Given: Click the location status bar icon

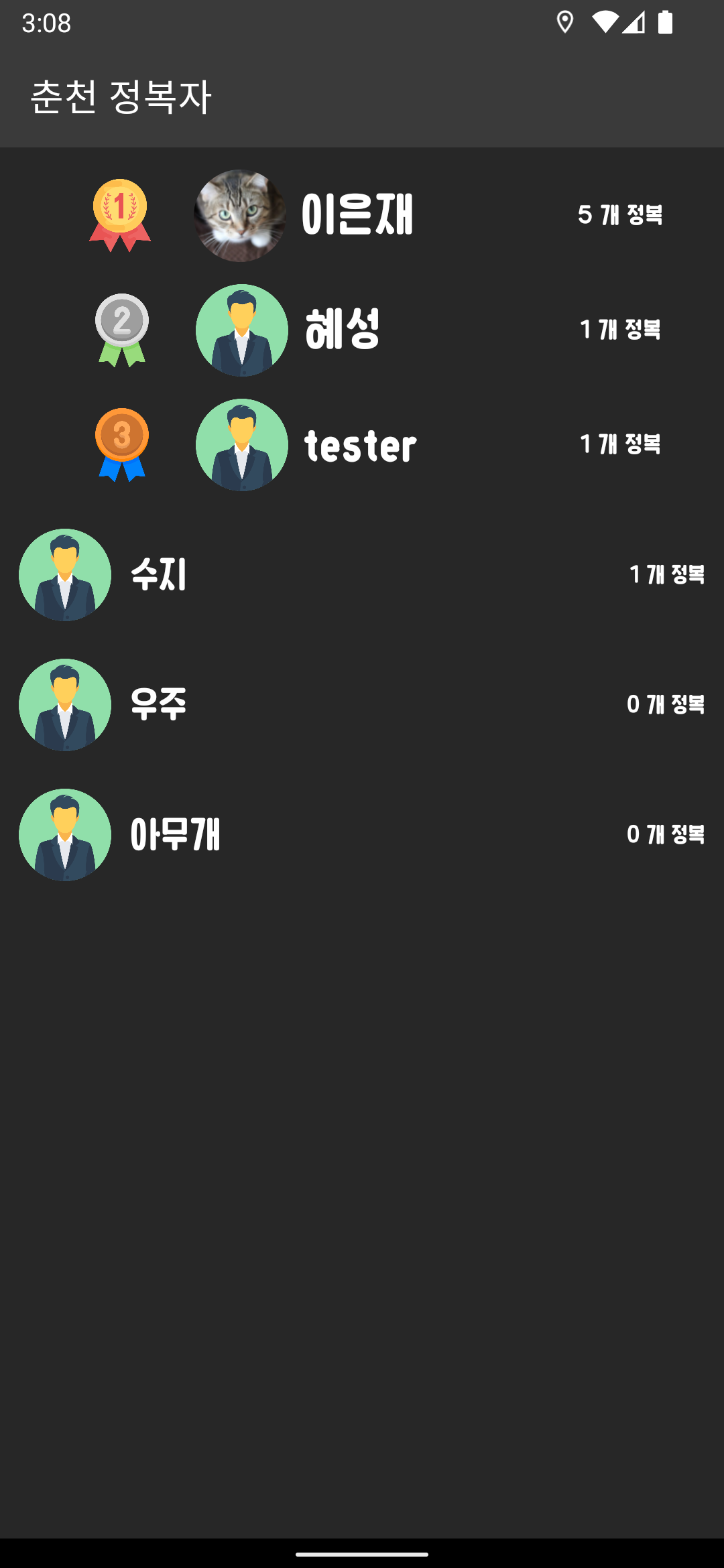Looking at the screenshot, I should pyautogui.click(x=565, y=22).
